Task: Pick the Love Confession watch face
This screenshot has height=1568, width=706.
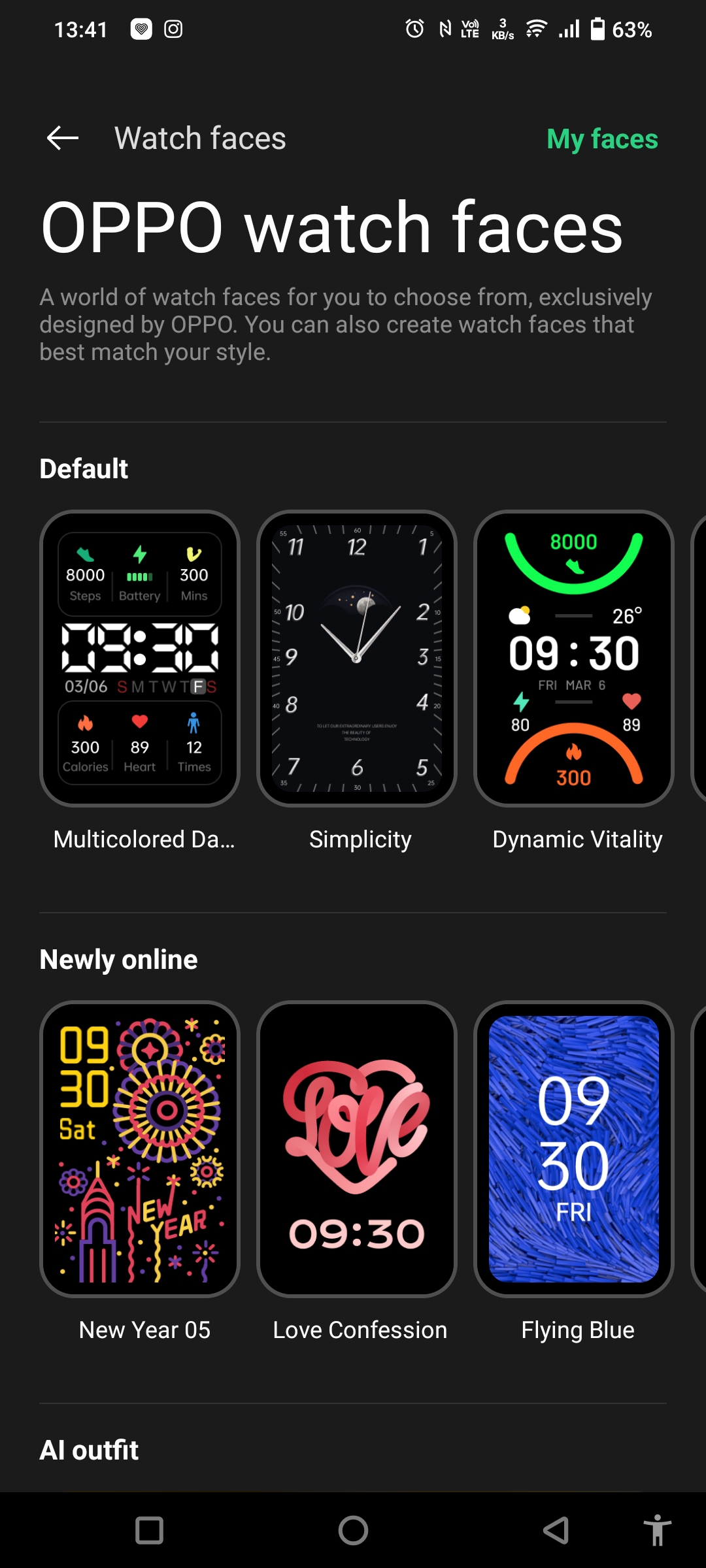Action: [x=357, y=1149]
